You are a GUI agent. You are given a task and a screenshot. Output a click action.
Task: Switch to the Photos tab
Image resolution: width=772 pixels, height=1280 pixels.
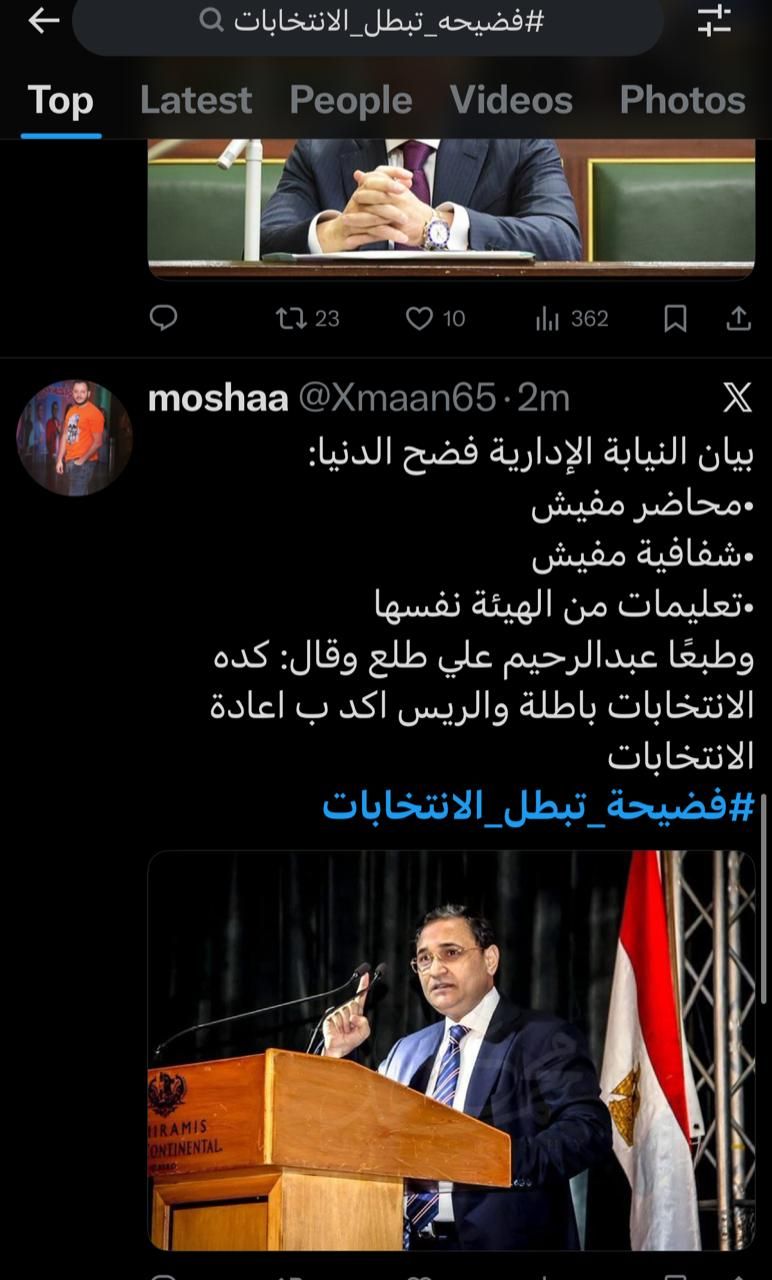point(682,100)
